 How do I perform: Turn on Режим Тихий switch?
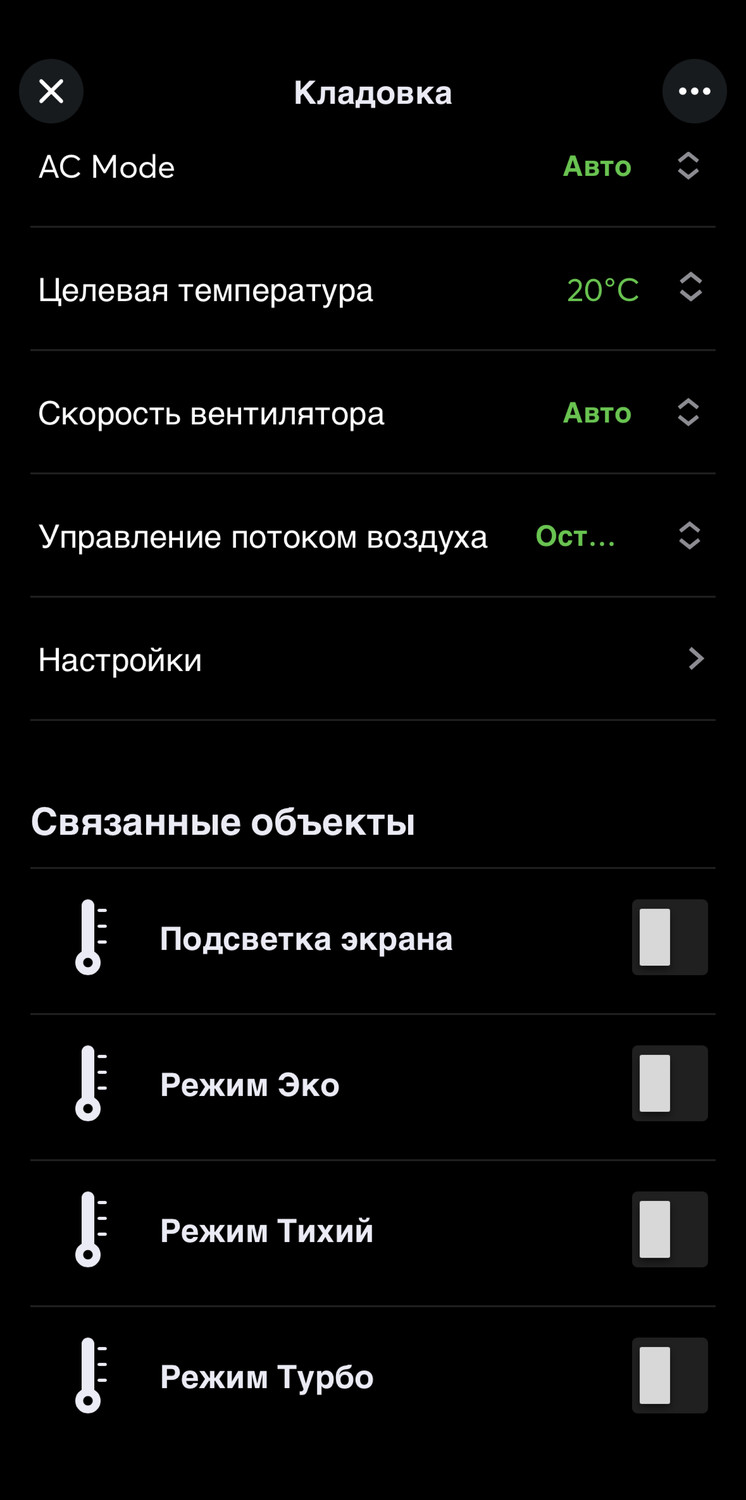click(669, 1230)
